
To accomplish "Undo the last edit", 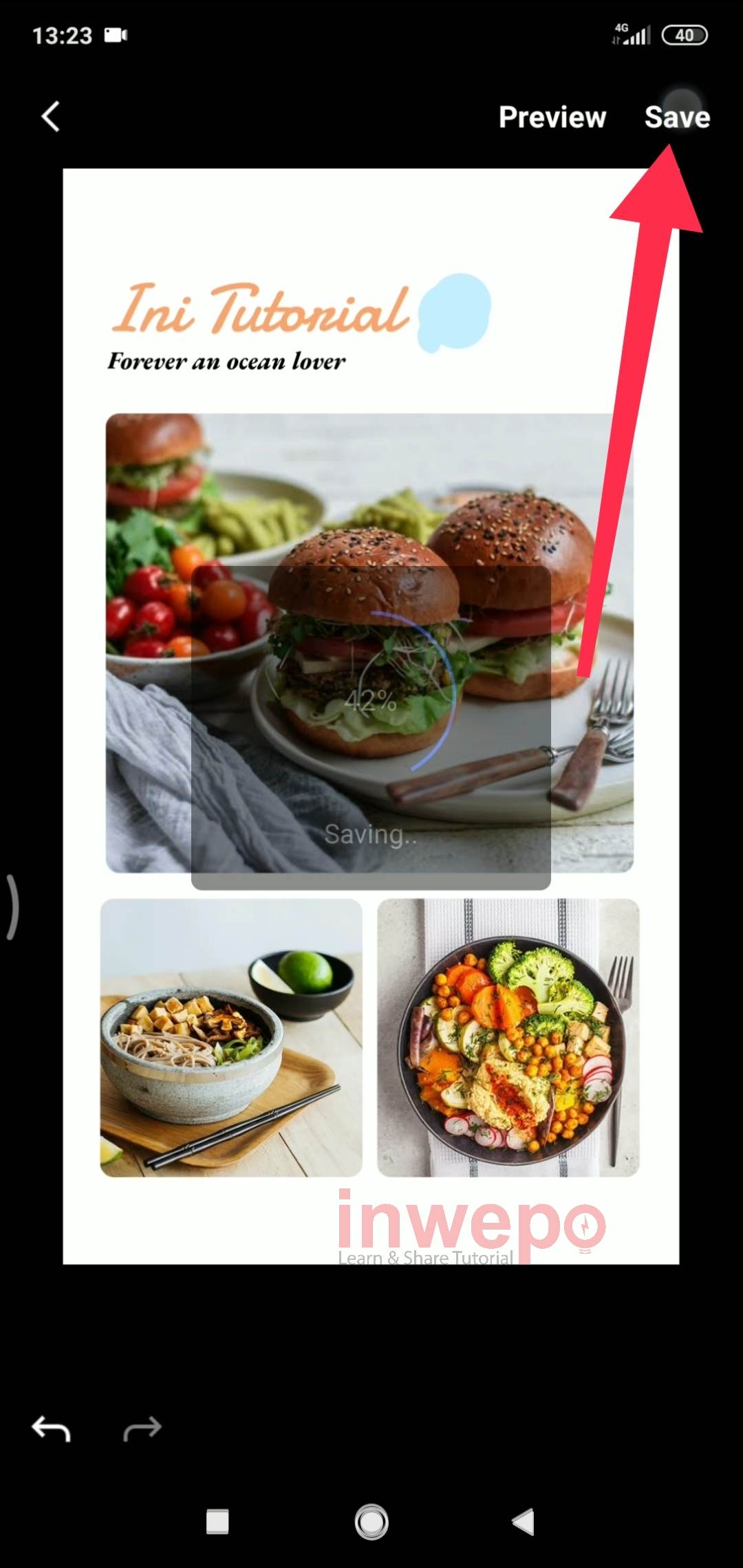I will click(52, 1428).
